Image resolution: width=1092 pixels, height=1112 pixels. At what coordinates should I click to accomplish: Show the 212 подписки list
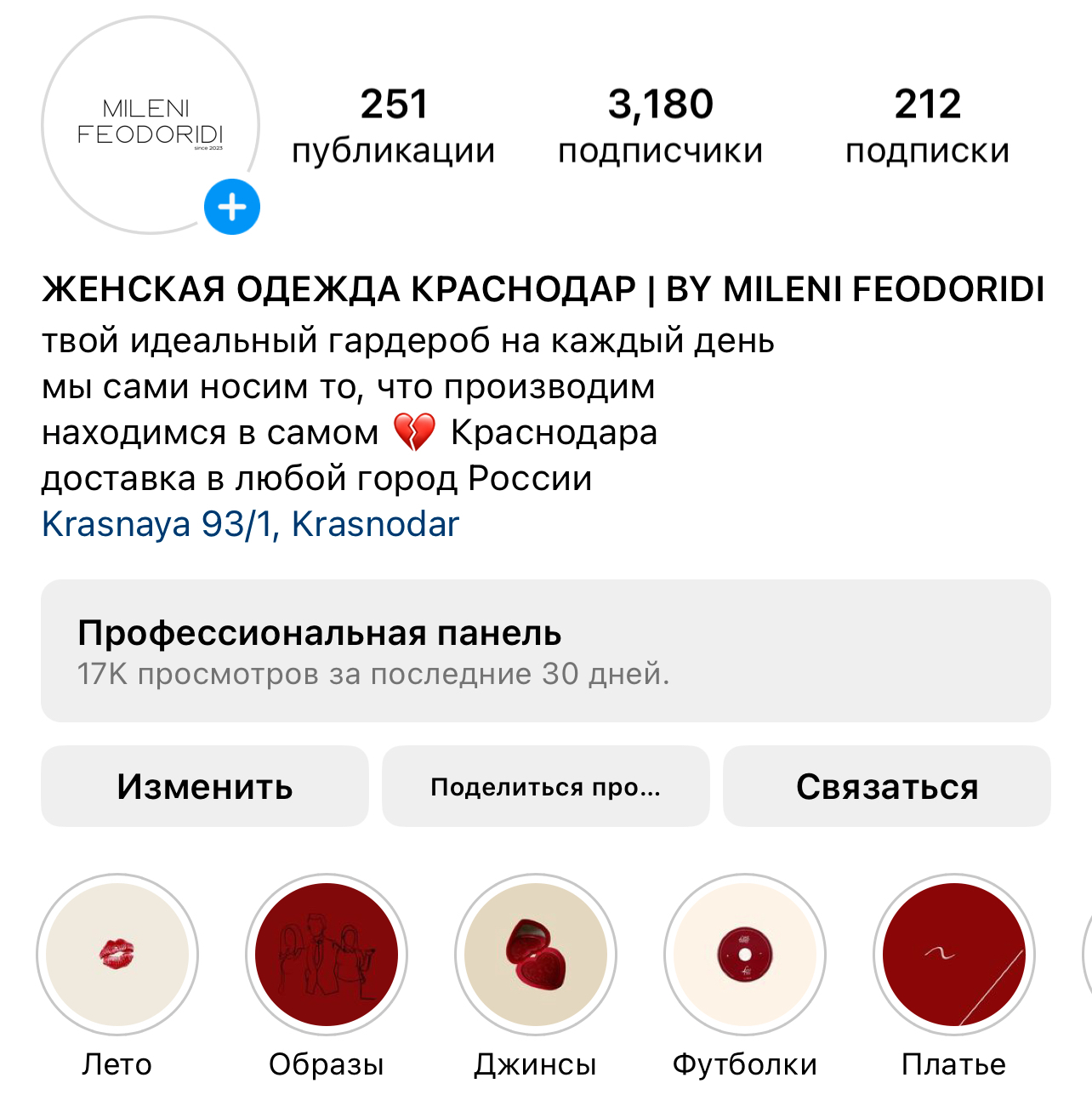pos(927,126)
